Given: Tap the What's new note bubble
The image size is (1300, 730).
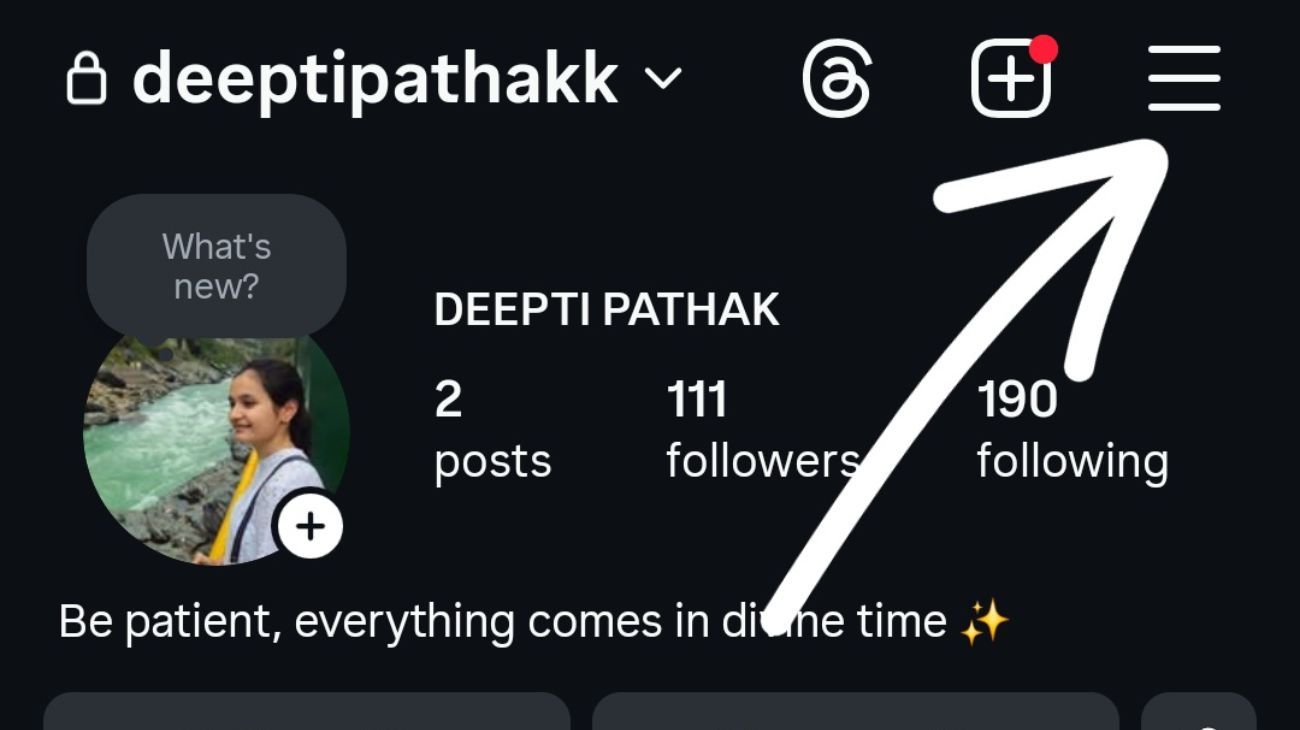Looking at the screenshot, I should point(216,266).
